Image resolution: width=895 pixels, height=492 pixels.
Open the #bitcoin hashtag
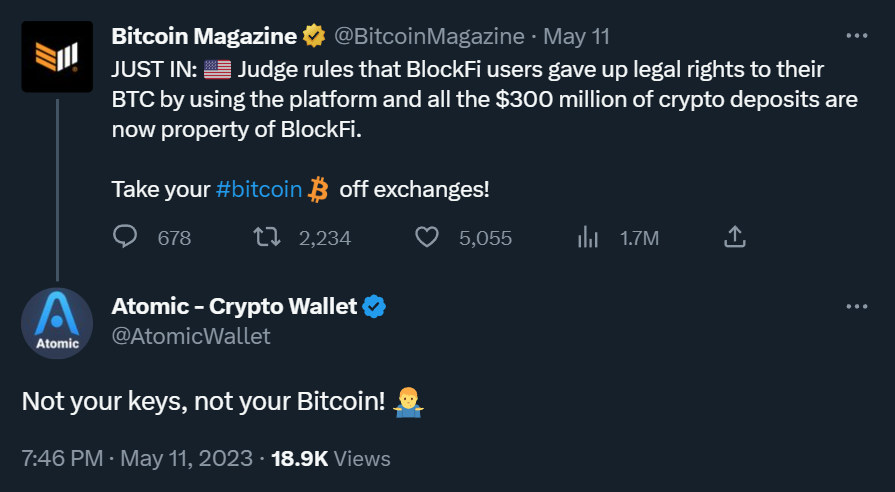[x=258, y=189]
